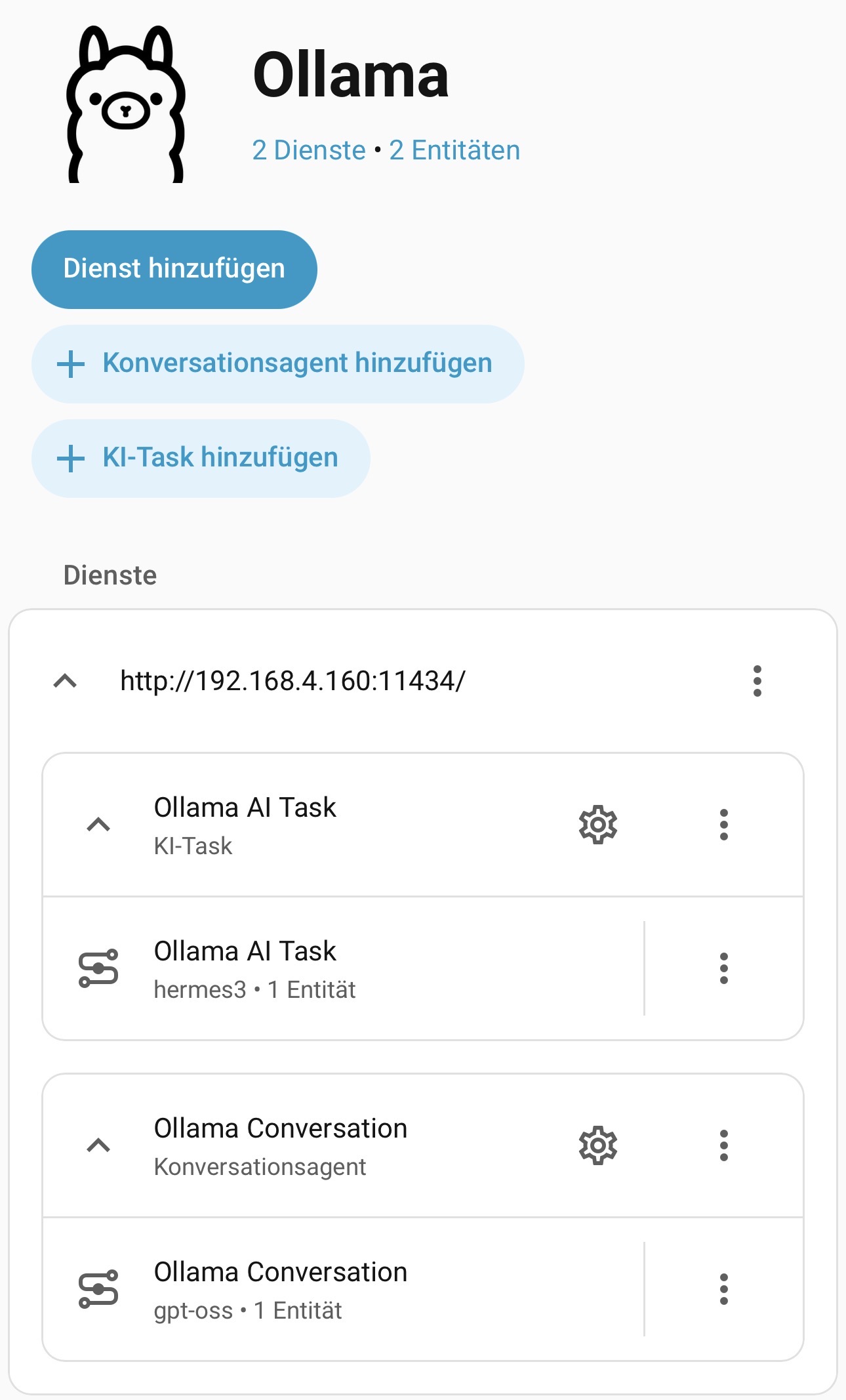Image resolution: width=846 pixels, height=1400 pixels.
Task: Tap KI-Task hinzufügen
Action: click(201, 458)
